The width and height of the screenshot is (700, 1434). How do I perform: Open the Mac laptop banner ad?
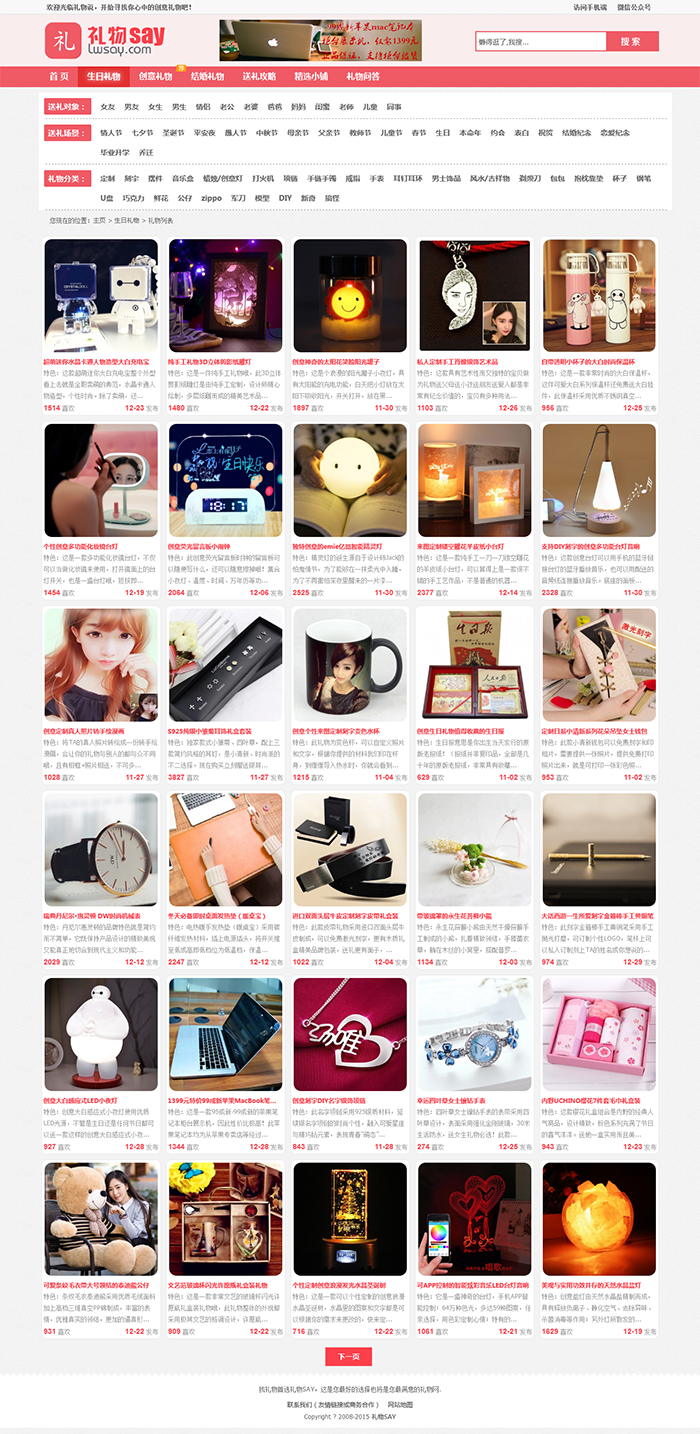pyautogui.click(x=320, y=41)
